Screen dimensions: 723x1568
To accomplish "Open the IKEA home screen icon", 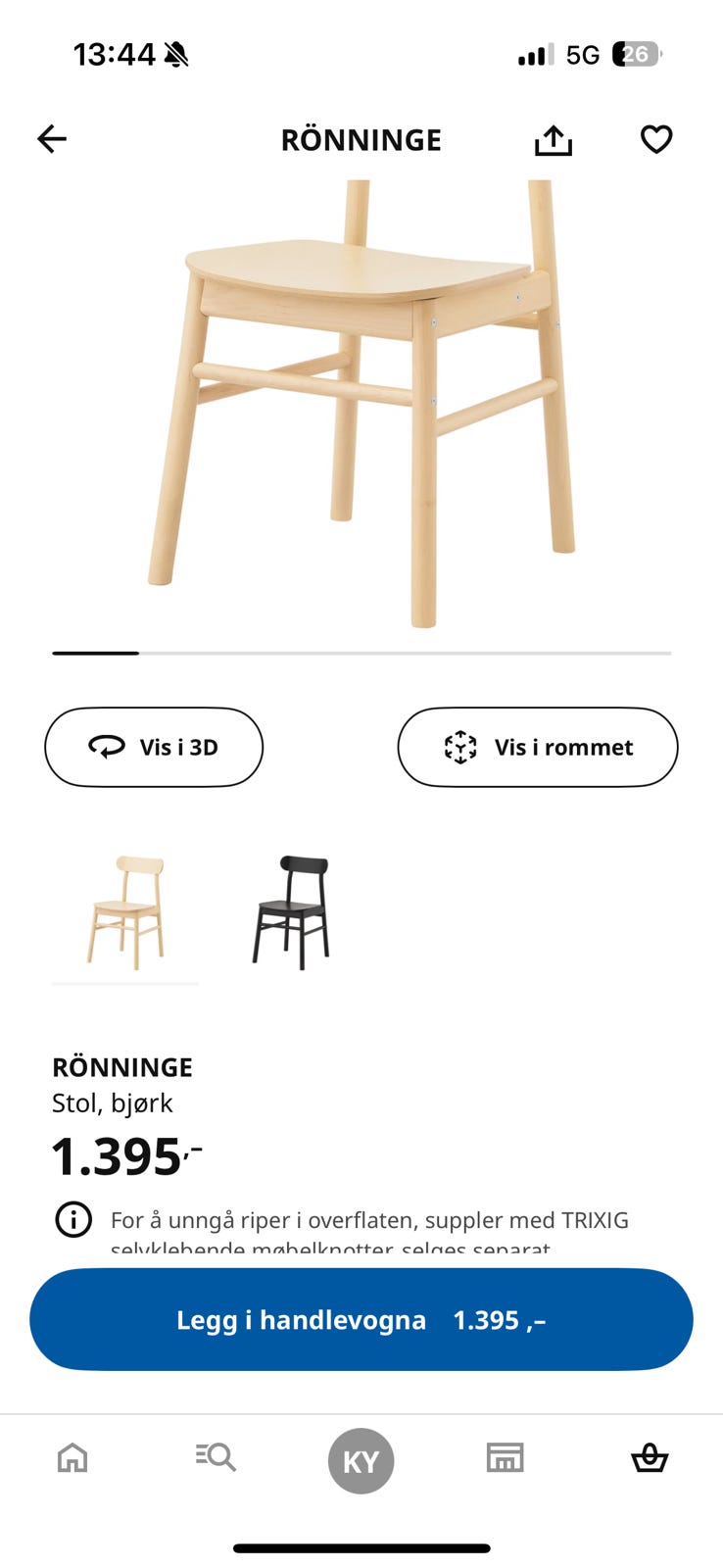I will point(72,1458).
